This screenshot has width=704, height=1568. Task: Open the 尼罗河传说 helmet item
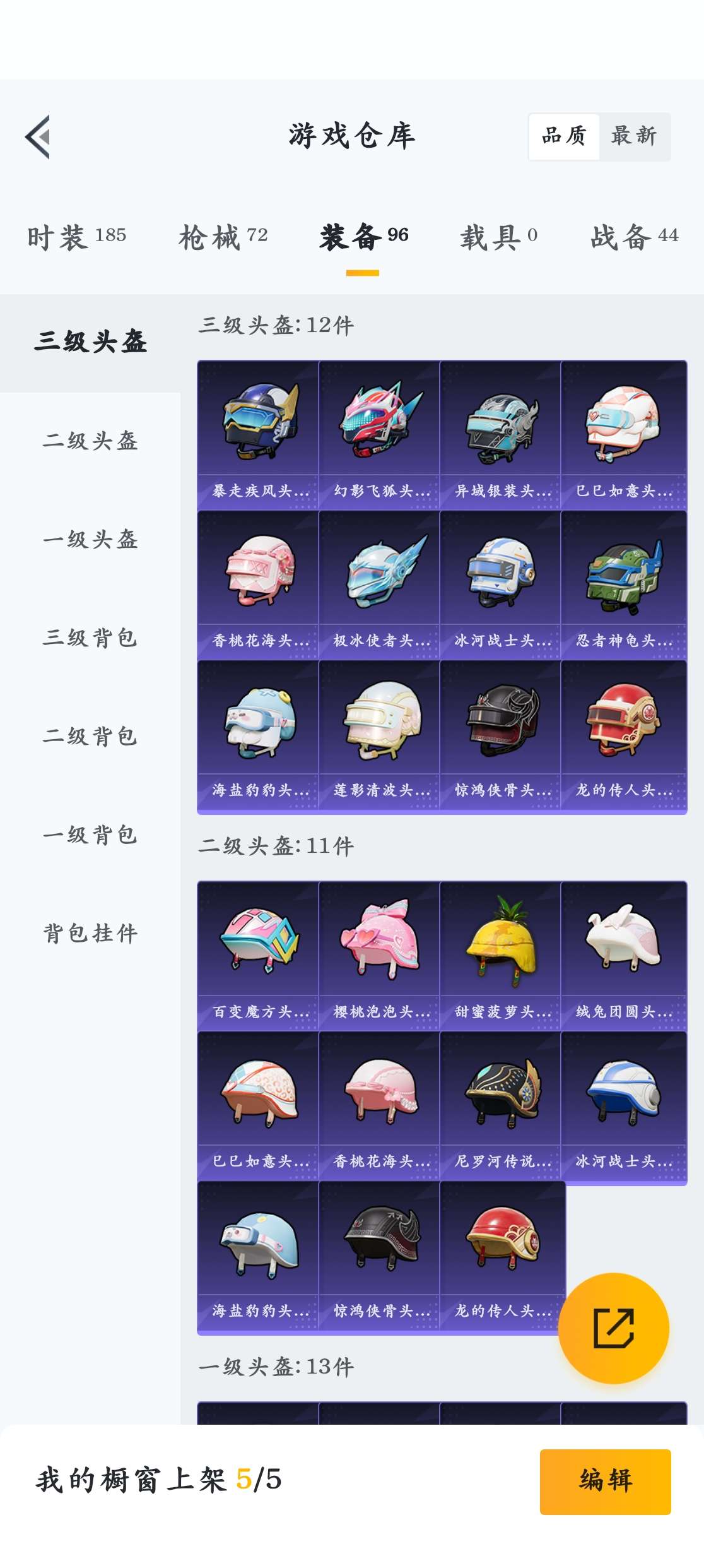click(x=500, y=1105)
